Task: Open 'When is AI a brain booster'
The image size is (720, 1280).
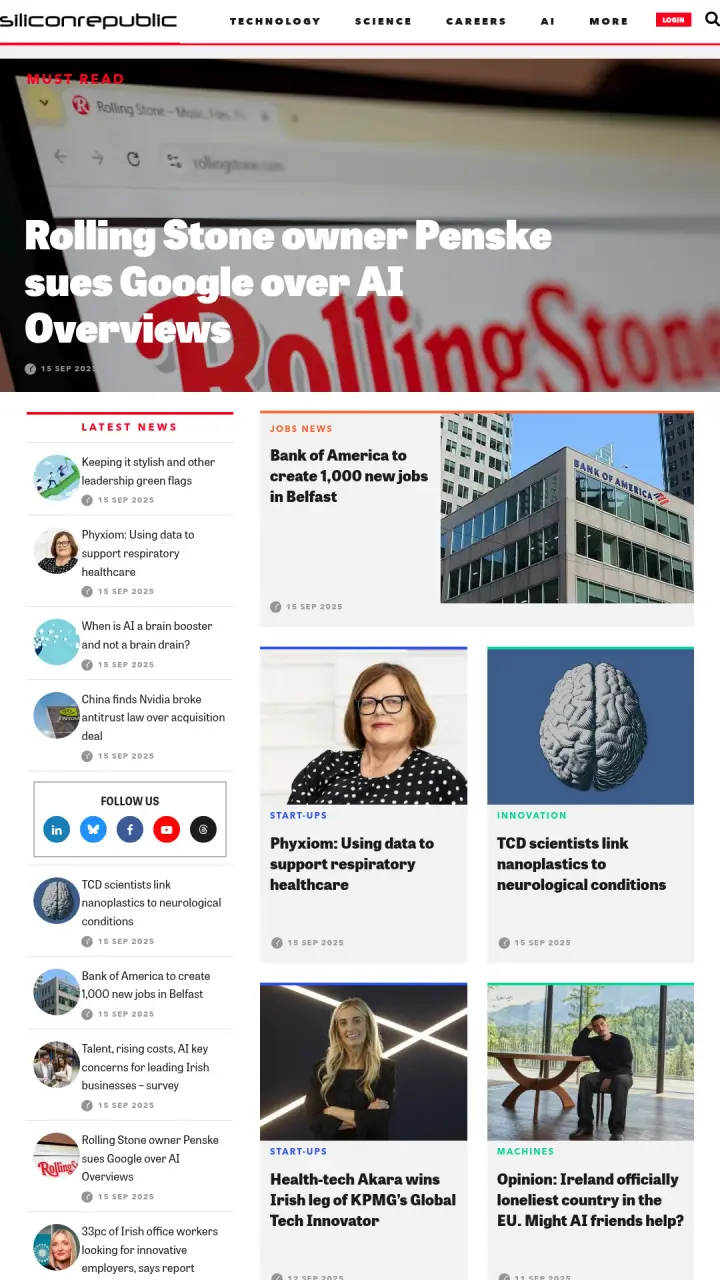Action: 146,635
